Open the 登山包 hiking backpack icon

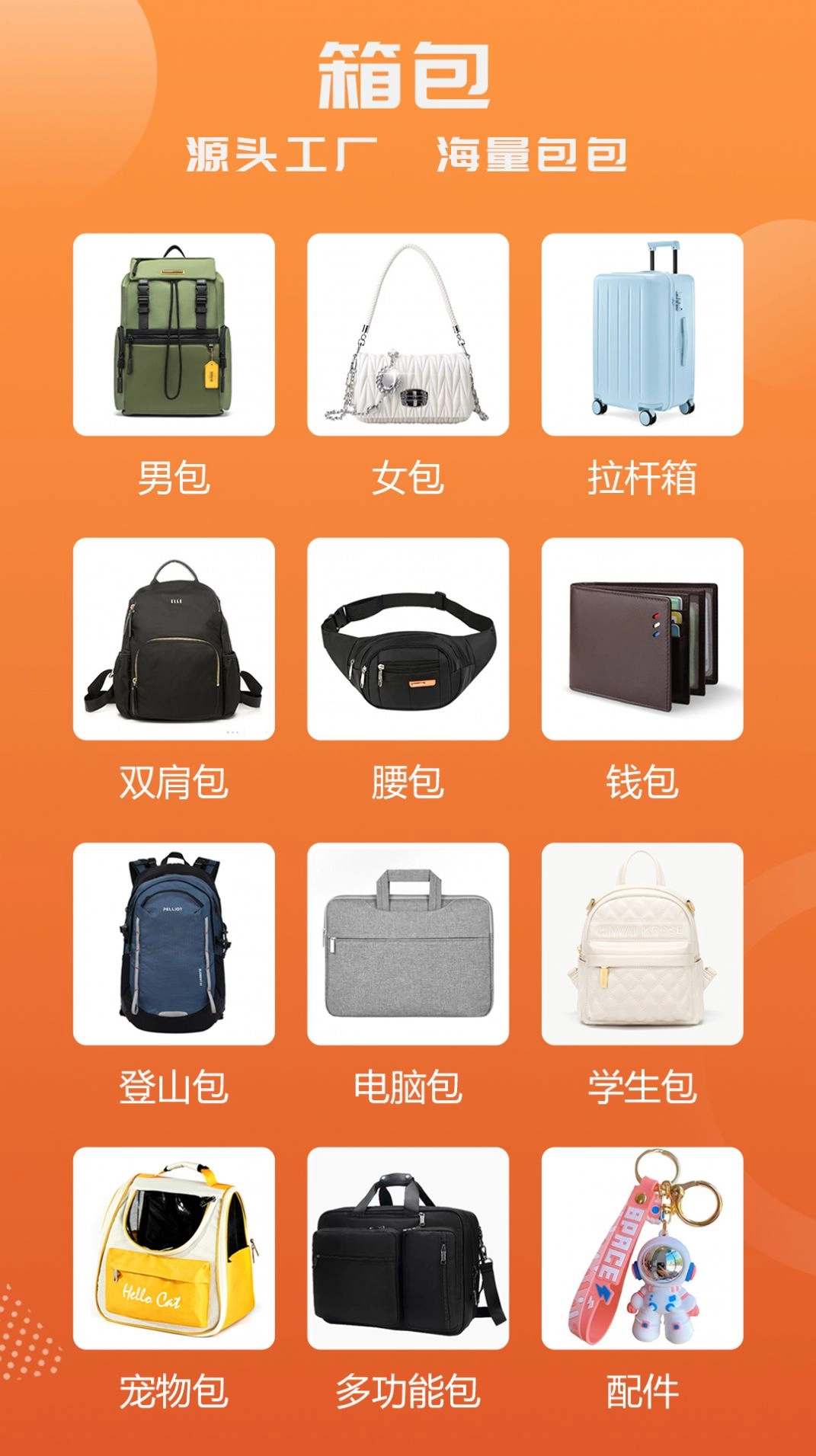tap(173, 945)
